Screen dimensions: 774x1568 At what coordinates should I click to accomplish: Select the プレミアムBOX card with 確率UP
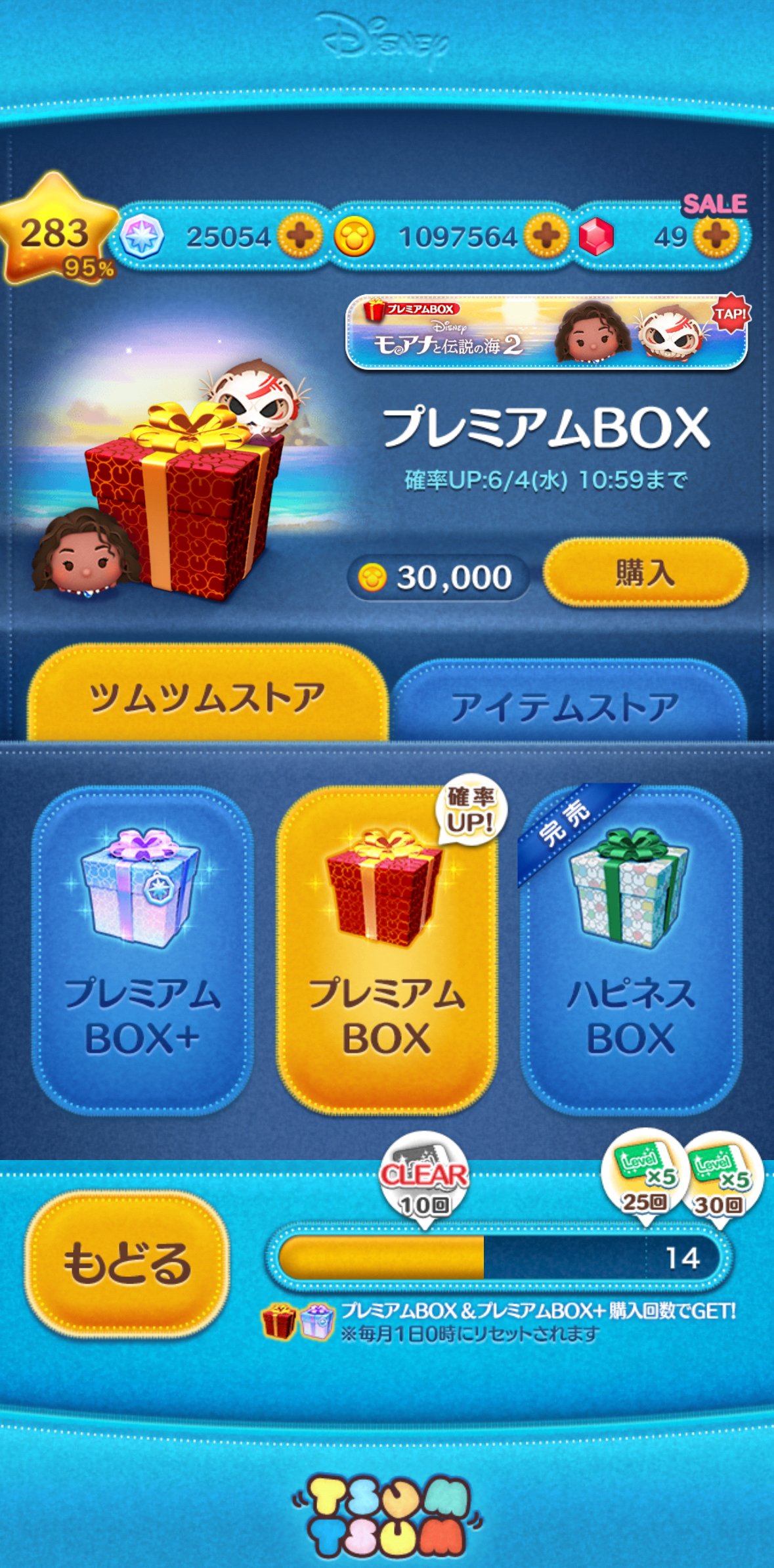(386, 950)
